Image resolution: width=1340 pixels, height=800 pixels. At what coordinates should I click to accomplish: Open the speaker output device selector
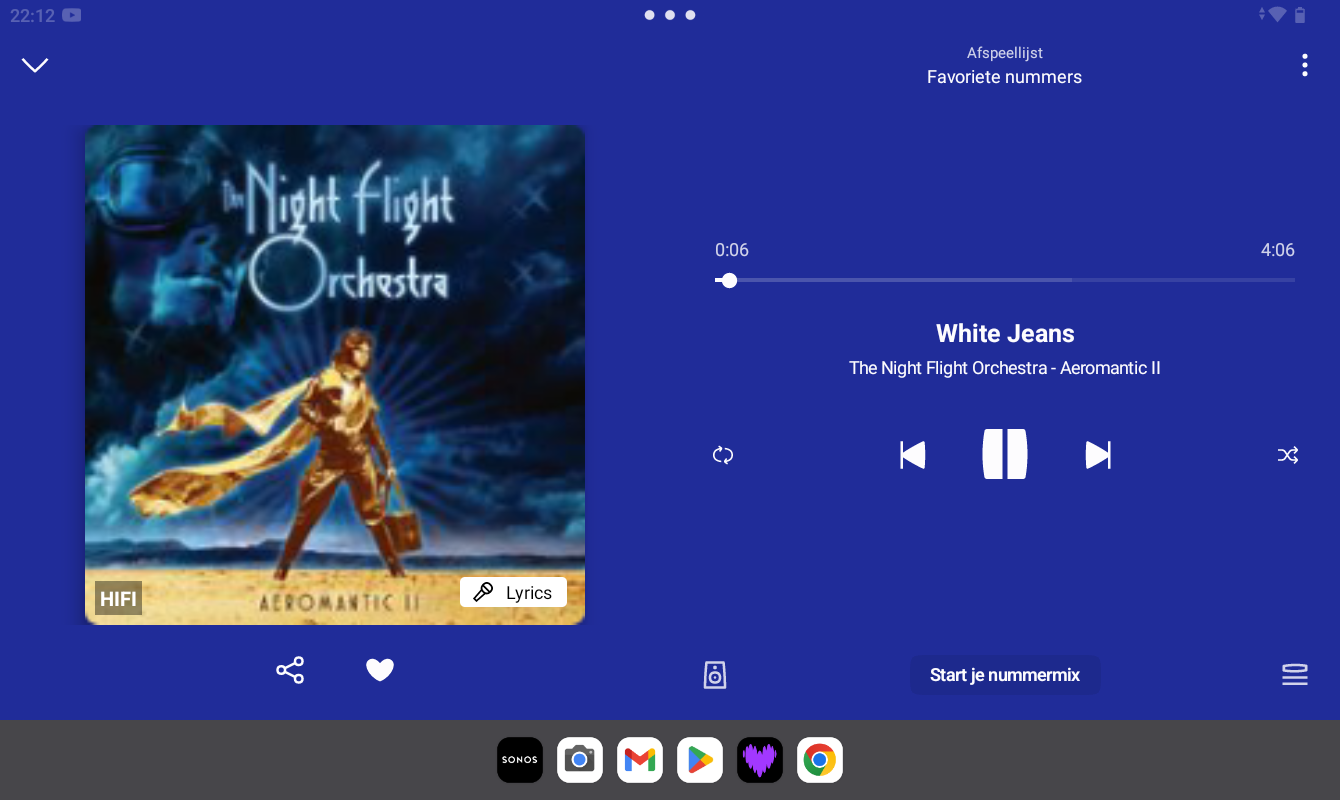(x=714, y=675)
